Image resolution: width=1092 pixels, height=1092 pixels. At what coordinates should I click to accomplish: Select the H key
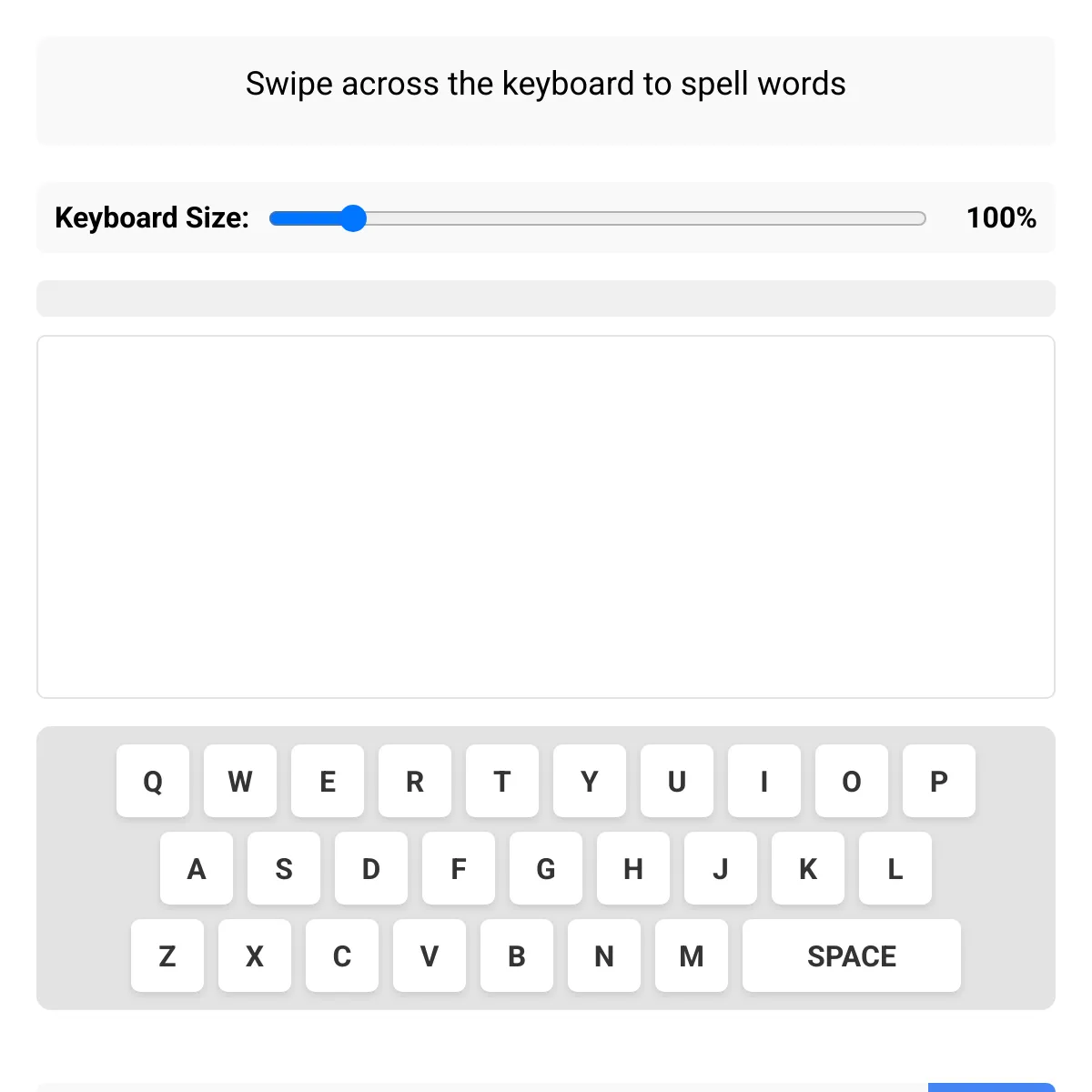(633, 868)
